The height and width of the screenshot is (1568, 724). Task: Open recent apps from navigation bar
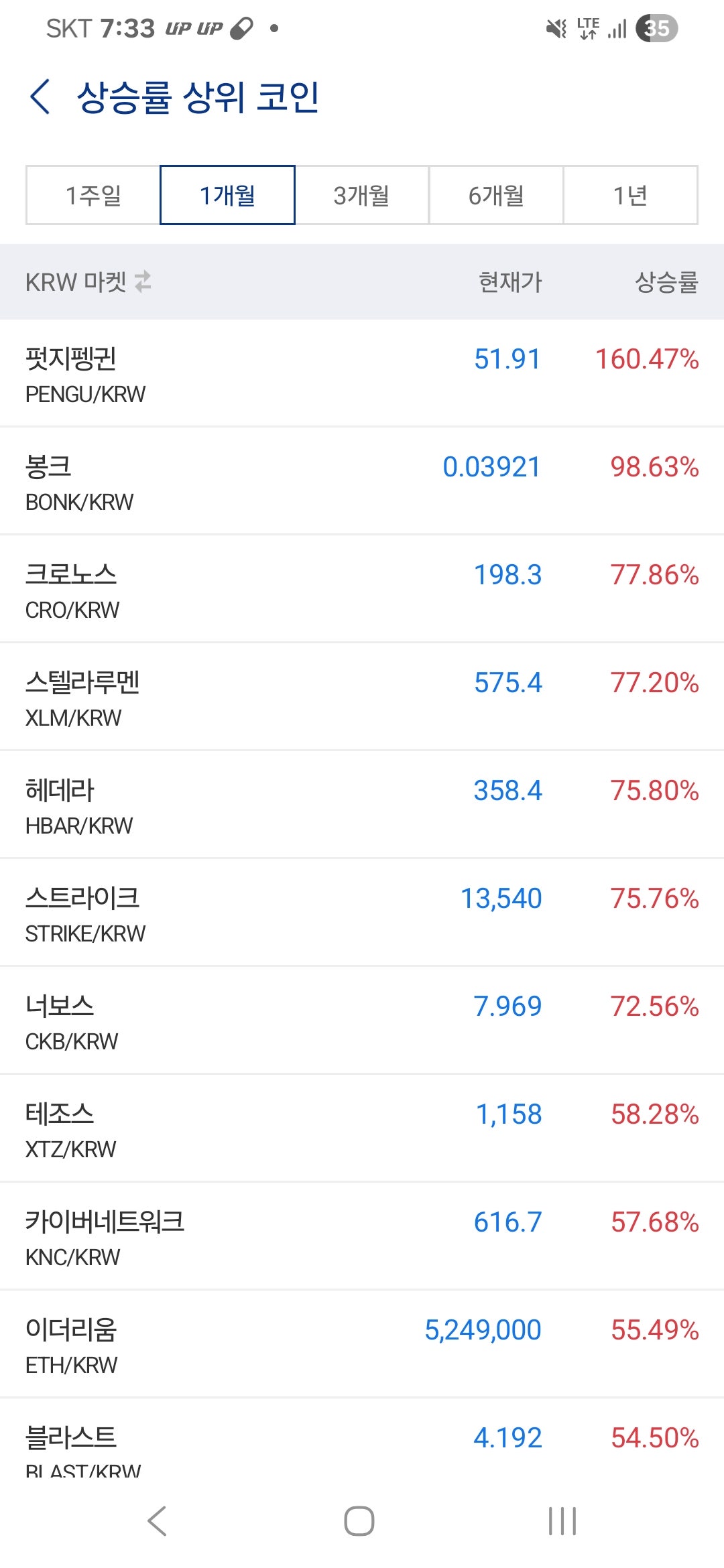coord(562,1521)
